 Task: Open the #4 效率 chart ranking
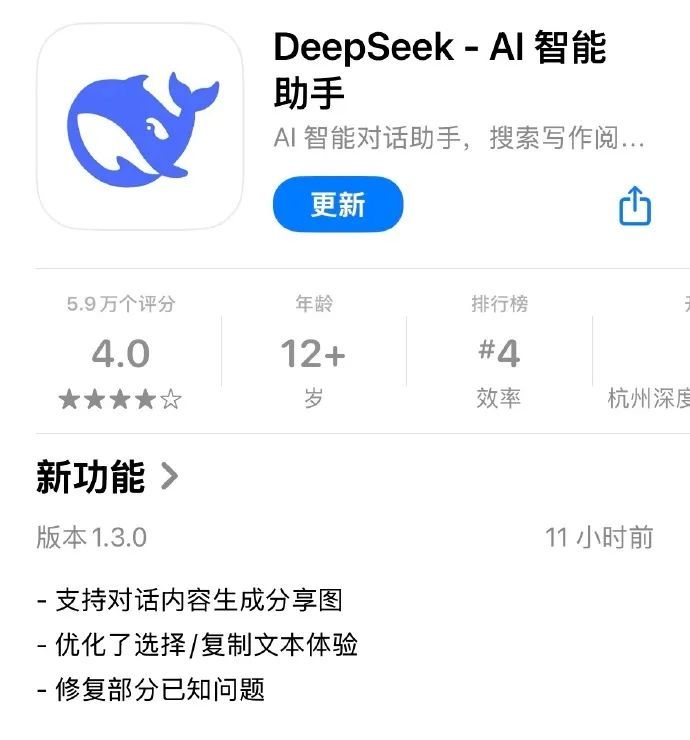499,353
